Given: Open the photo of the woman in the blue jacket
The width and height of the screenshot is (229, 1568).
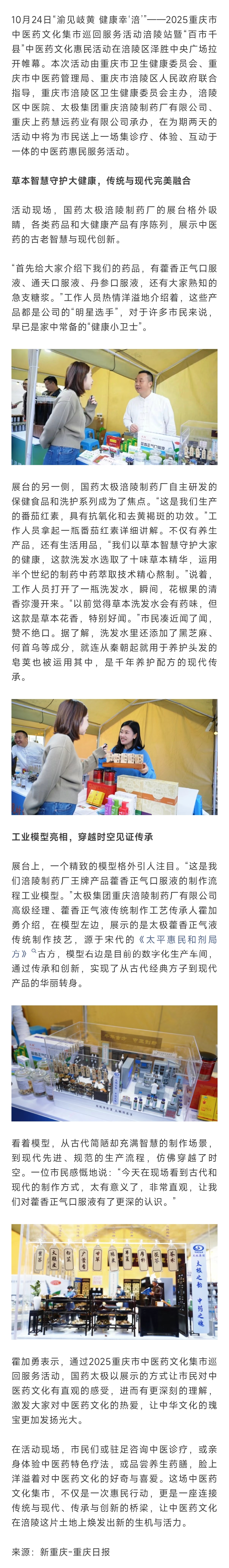Looking at the screenshot, I should 114,757.
